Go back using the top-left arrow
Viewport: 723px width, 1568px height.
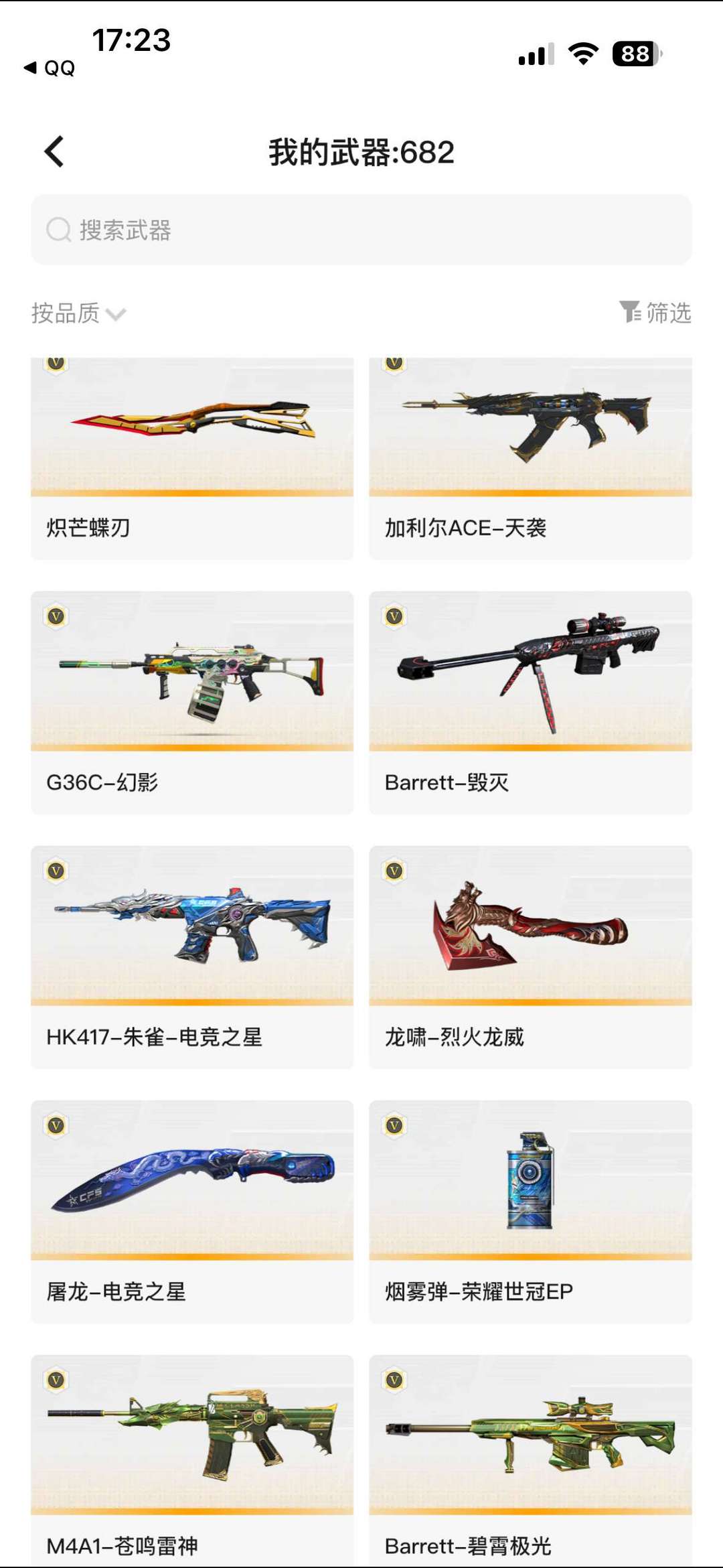click(x=54, y=151)
